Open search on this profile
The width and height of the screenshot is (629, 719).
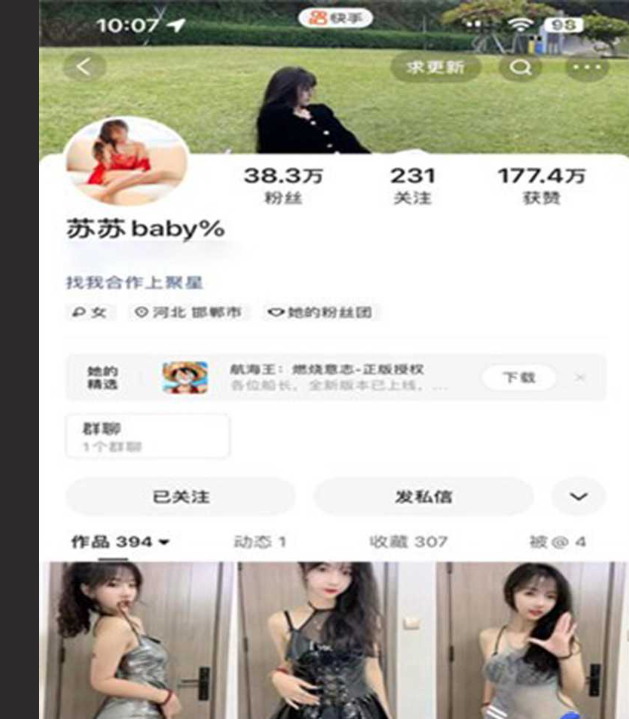521,67
